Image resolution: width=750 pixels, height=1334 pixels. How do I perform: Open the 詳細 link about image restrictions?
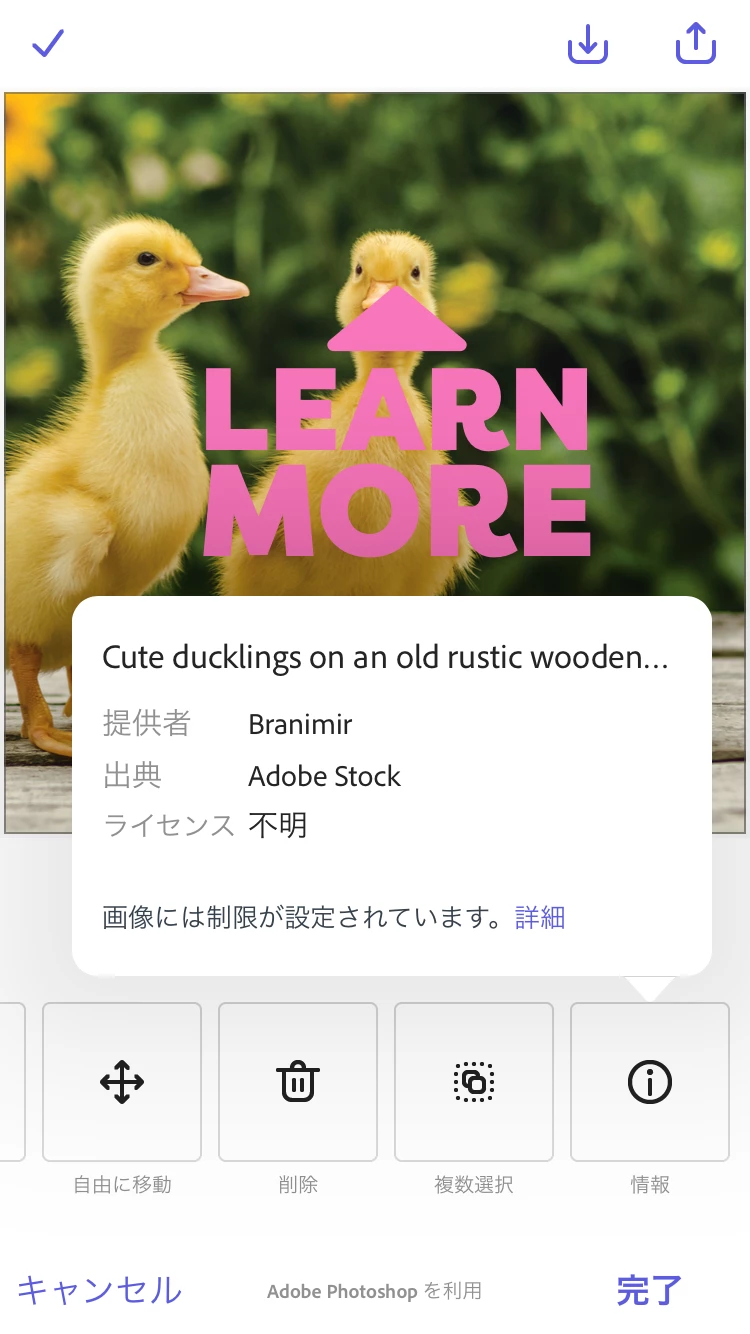[x=540, y=917]
